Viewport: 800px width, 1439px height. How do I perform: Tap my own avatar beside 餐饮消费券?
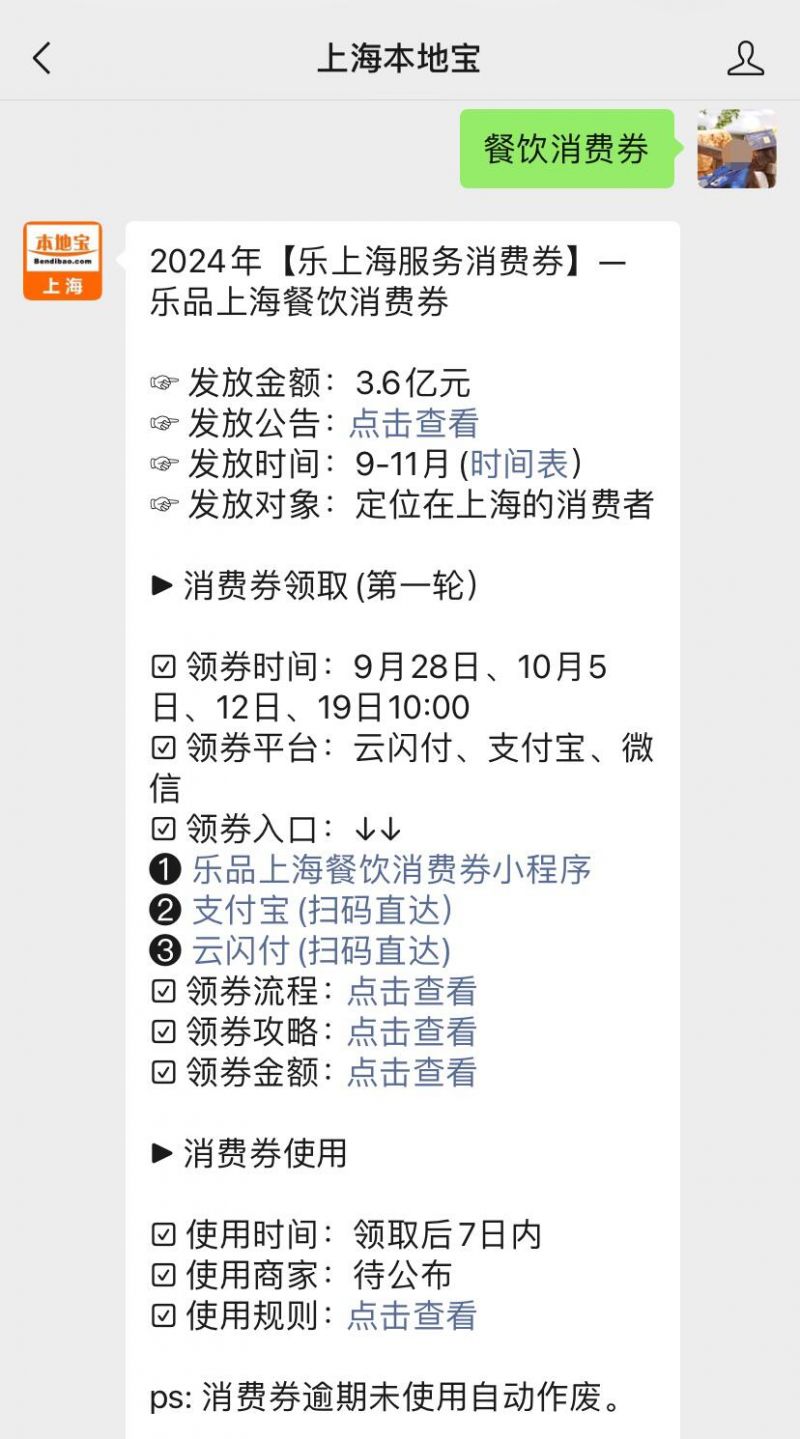pos(737,149)
